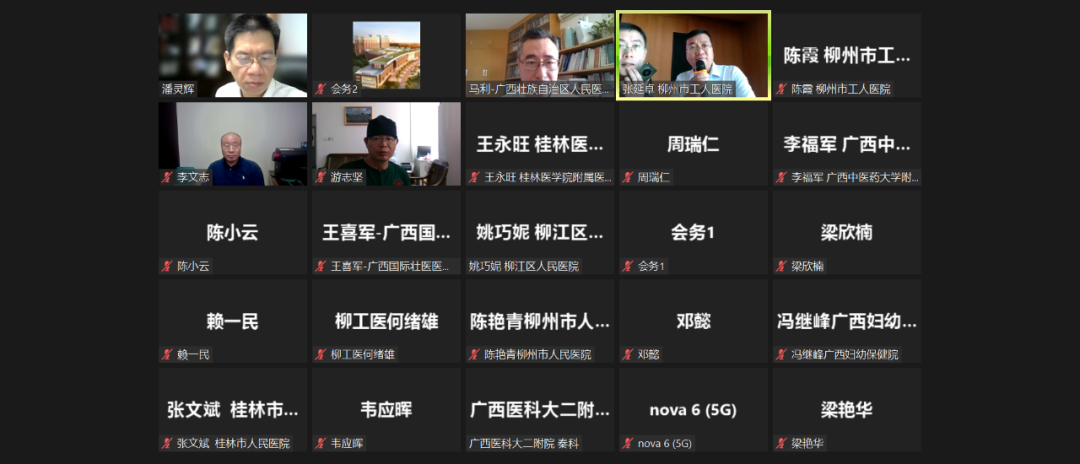Select the 赖一民 participant tile
This screenshot has width=1080, height=464.
tap(232, 321)
